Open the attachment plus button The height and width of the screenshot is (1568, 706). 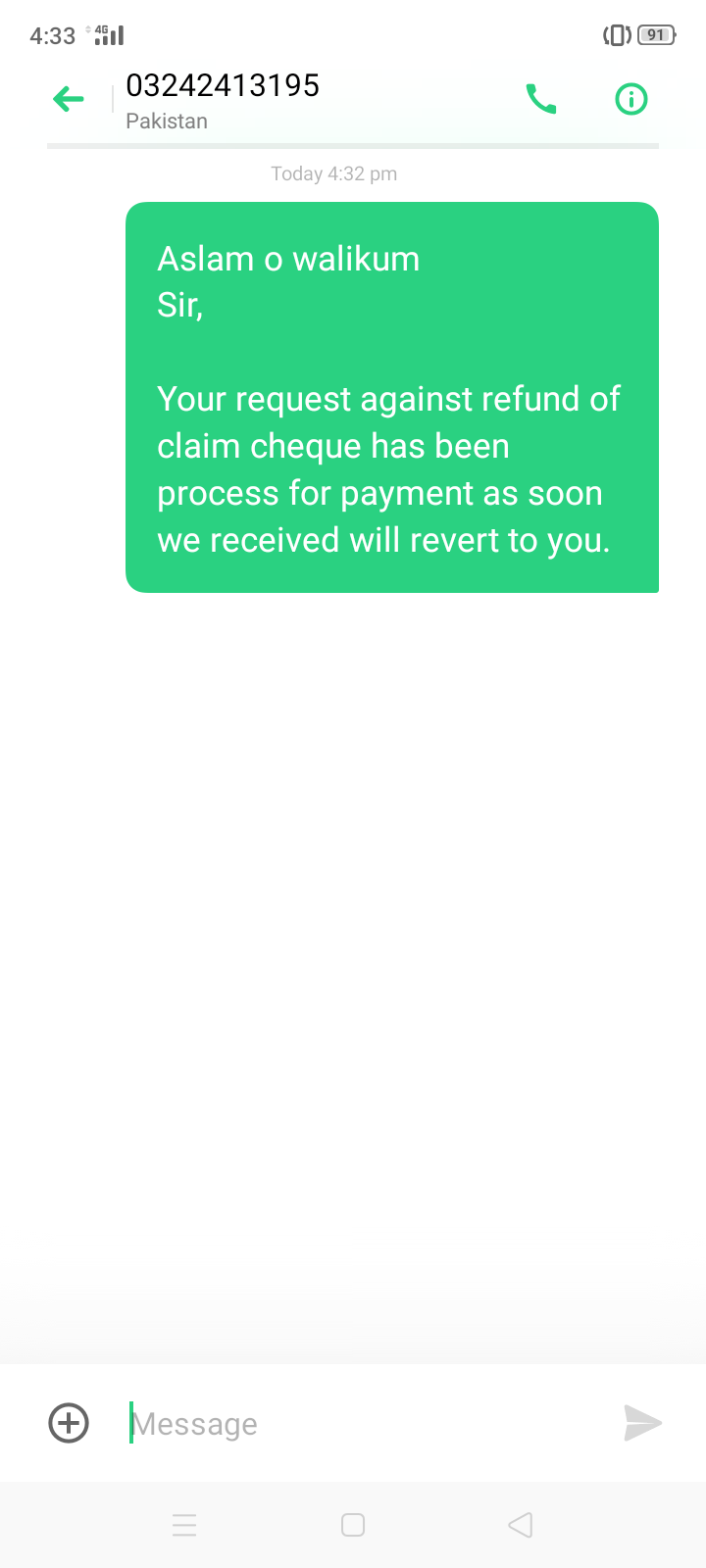69,1423
